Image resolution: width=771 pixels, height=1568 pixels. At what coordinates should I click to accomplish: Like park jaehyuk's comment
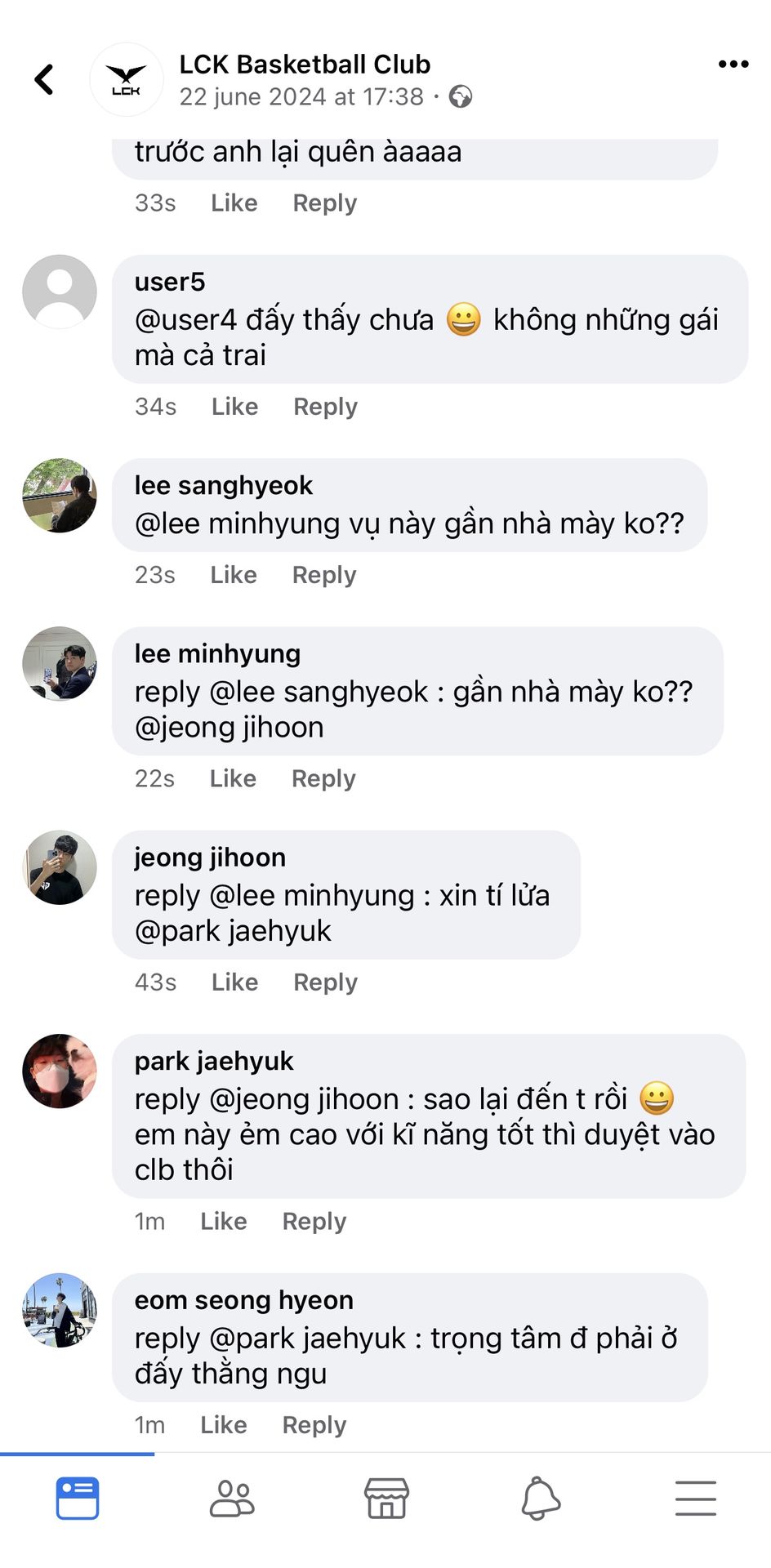[223, 1221]
